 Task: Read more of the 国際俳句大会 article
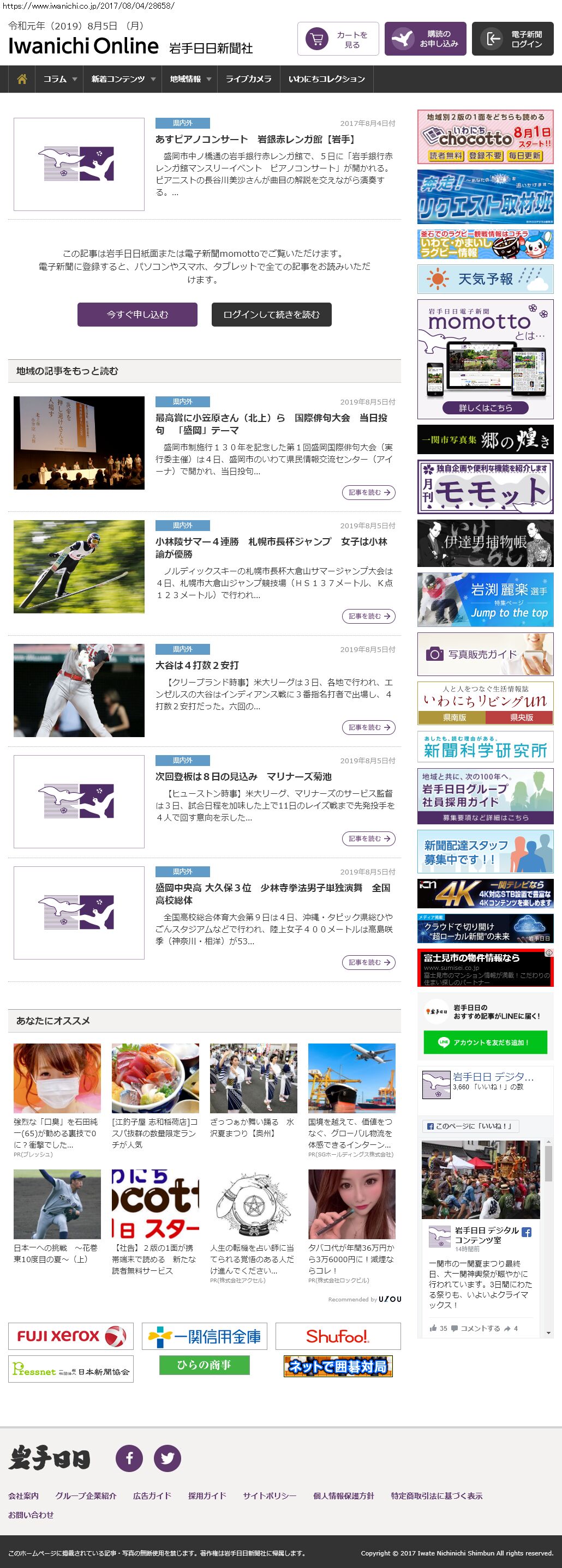pyautogui.click(x=368, y=492)
